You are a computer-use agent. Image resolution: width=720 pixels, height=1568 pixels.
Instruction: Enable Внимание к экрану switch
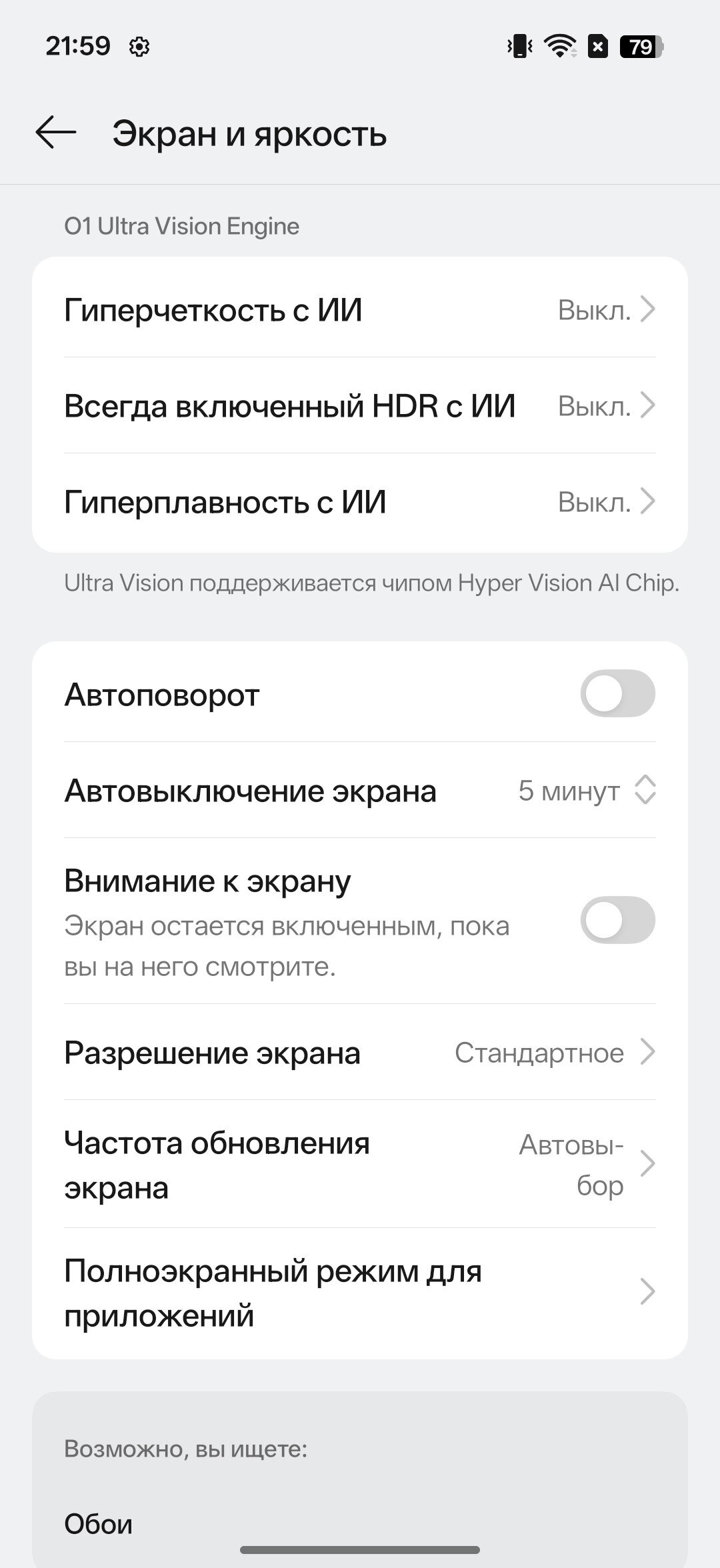pos(617,921)
